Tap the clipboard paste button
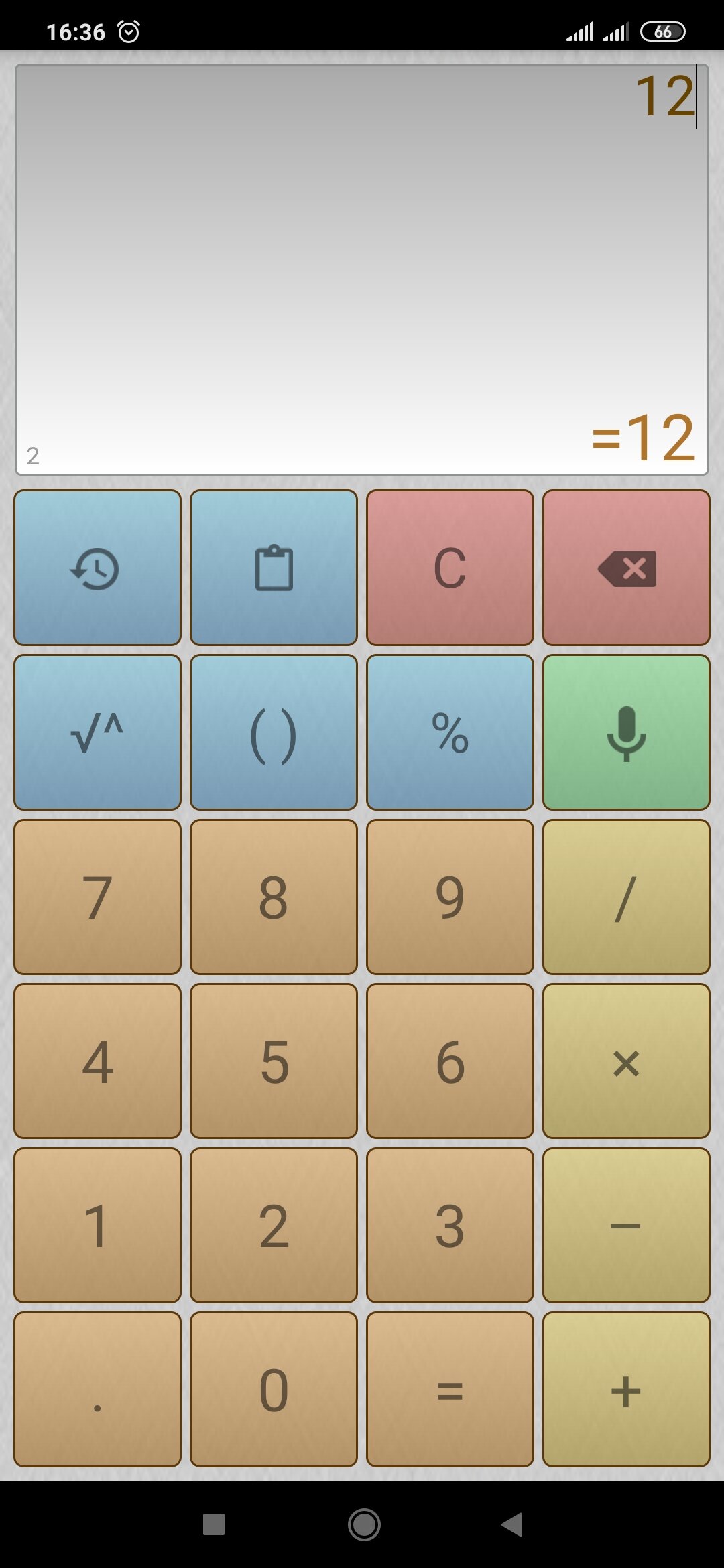 pos(274,568)
